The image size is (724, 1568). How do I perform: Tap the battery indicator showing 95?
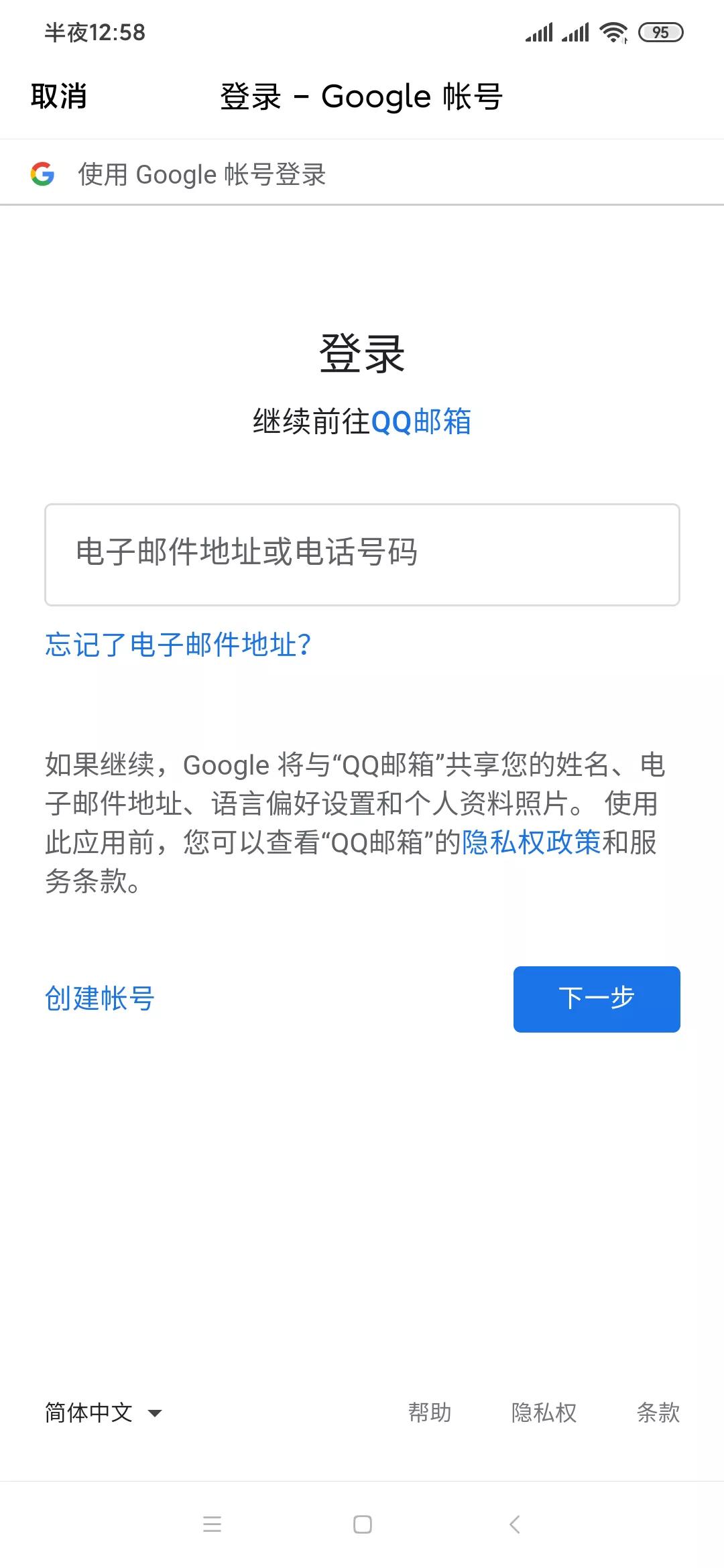660,32
